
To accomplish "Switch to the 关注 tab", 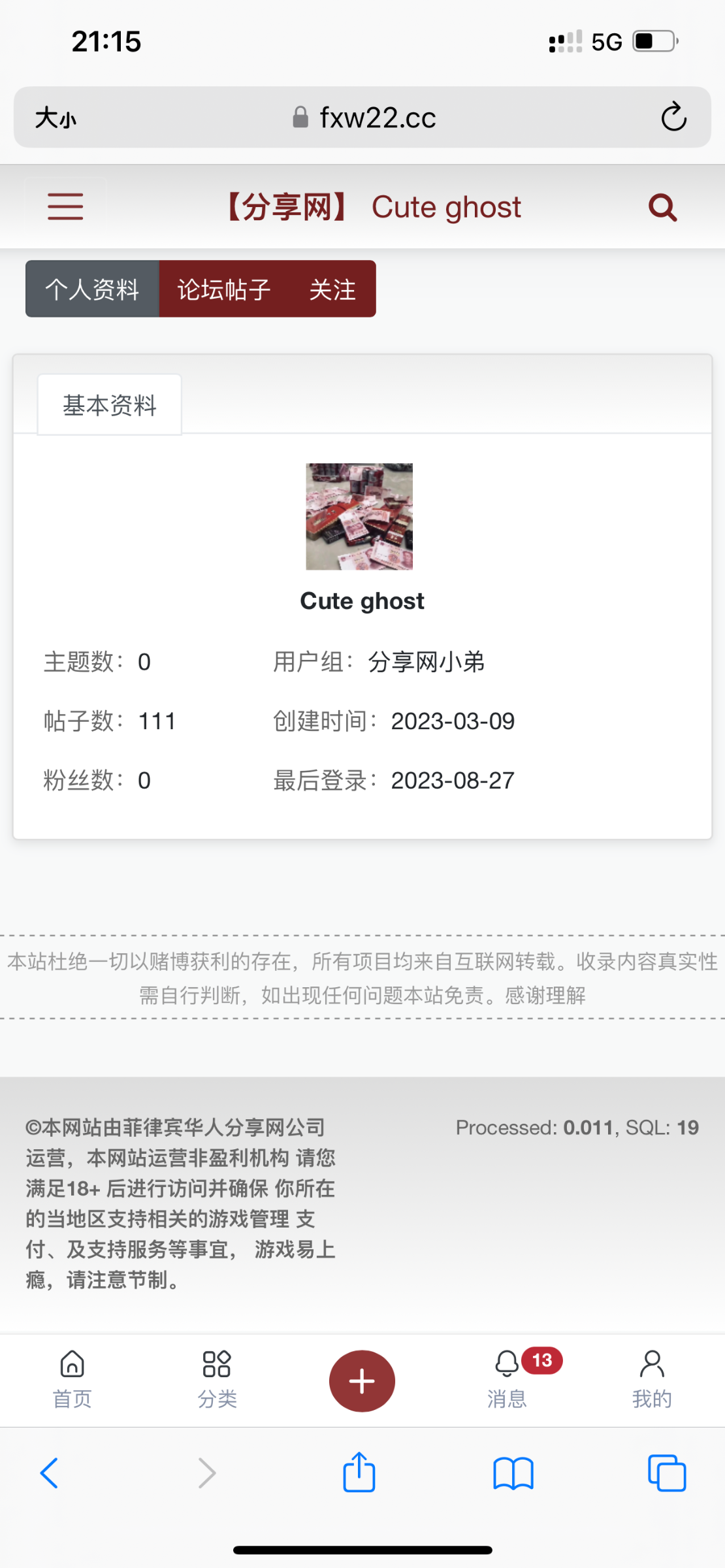I will coord(332,289).
